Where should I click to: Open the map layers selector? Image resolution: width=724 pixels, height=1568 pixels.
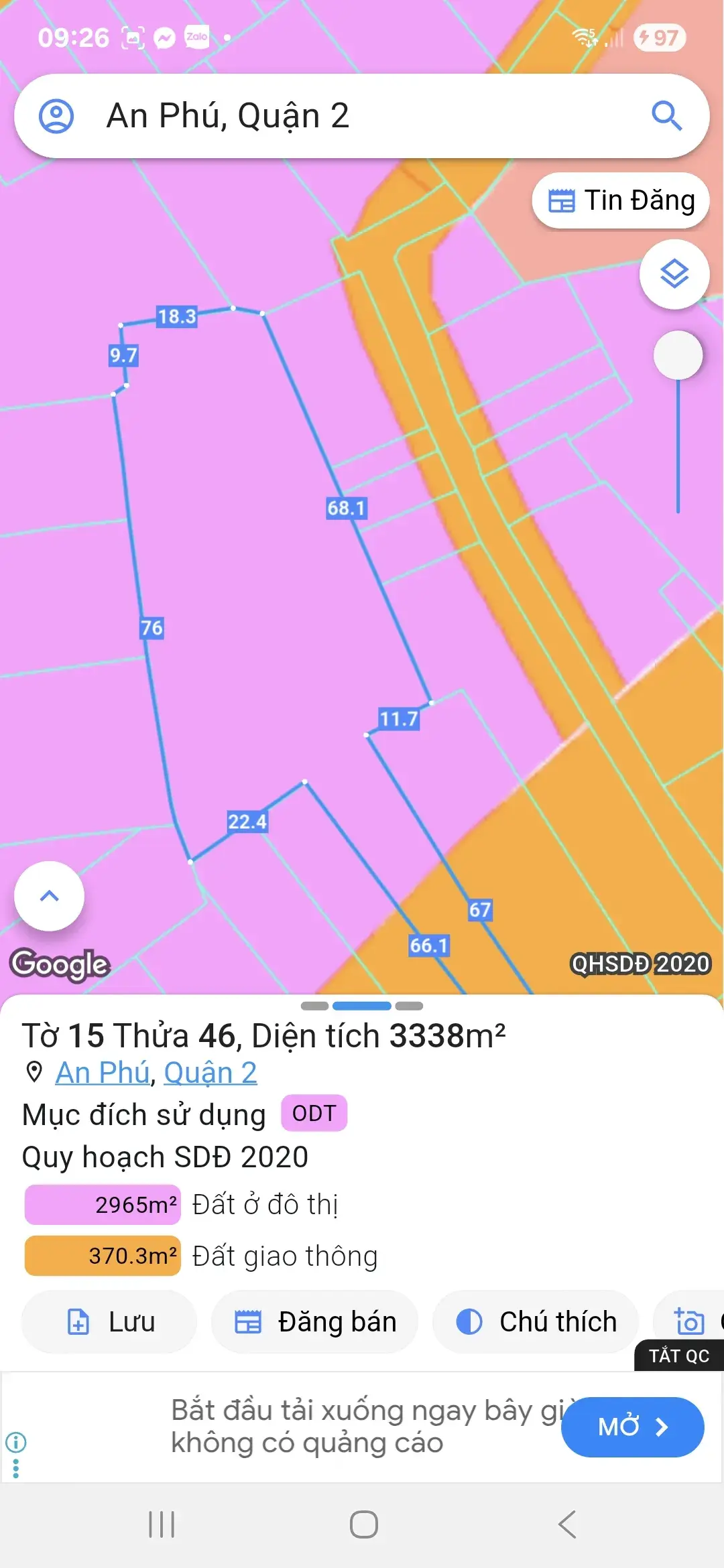pyautogui.click(x=674, y=274)
